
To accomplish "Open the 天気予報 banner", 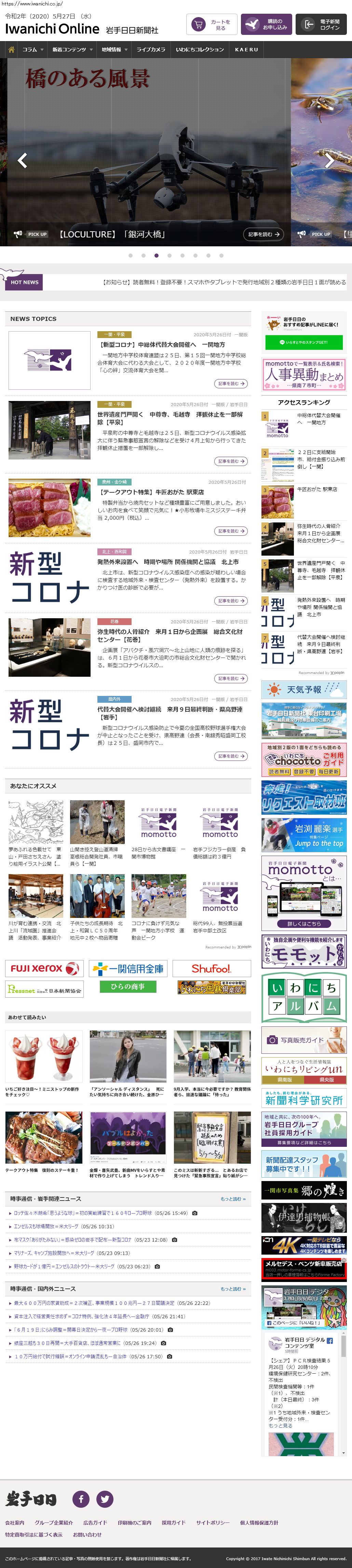I will click(303, 689).
